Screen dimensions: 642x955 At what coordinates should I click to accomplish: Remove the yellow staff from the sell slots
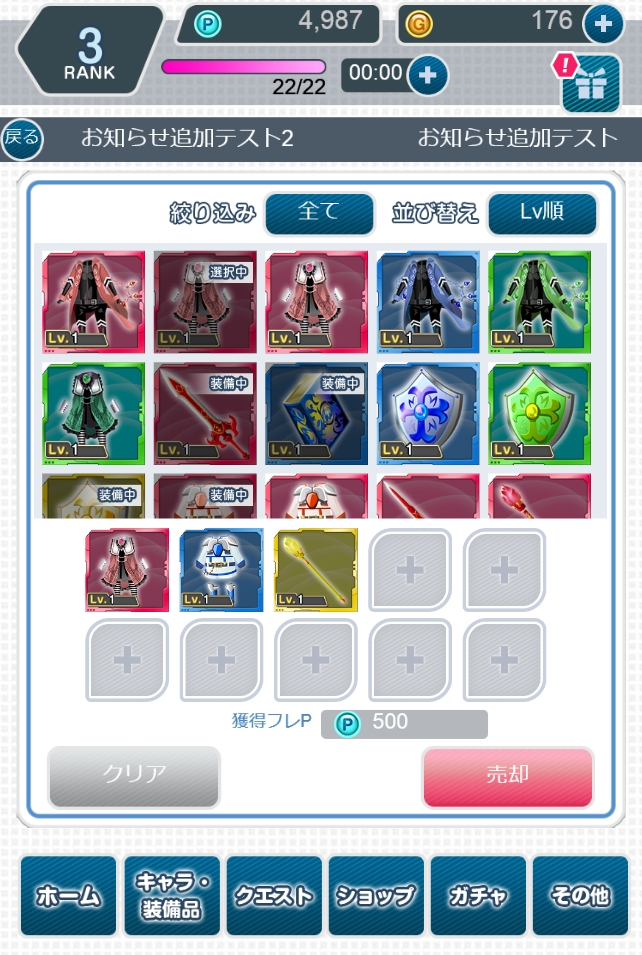coord(315,570)
